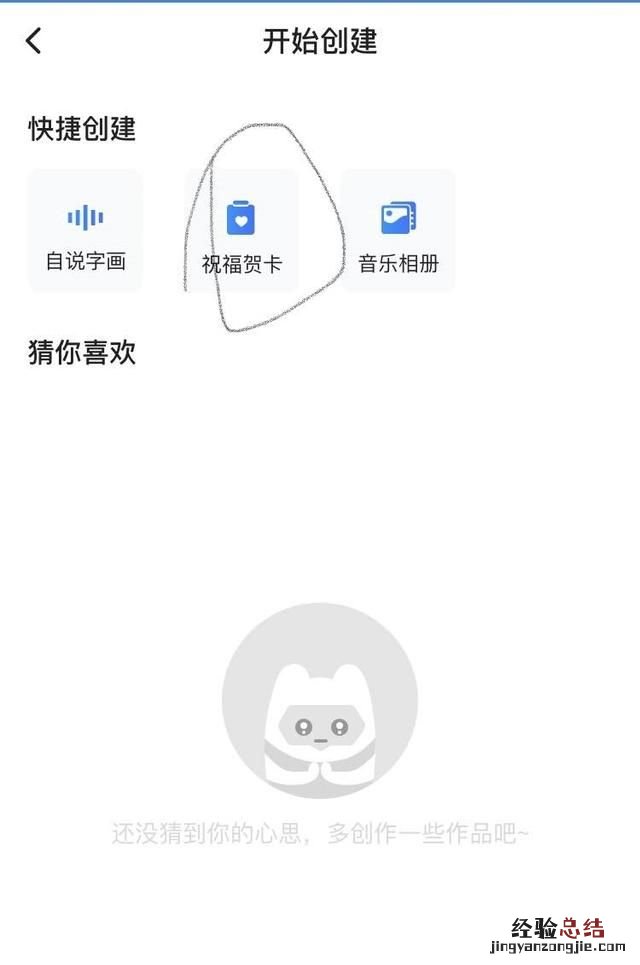The height and width of the screenshot is (965, 640).
Task: Open 自说字画 quick create
Action: click(x=85, y=231)
